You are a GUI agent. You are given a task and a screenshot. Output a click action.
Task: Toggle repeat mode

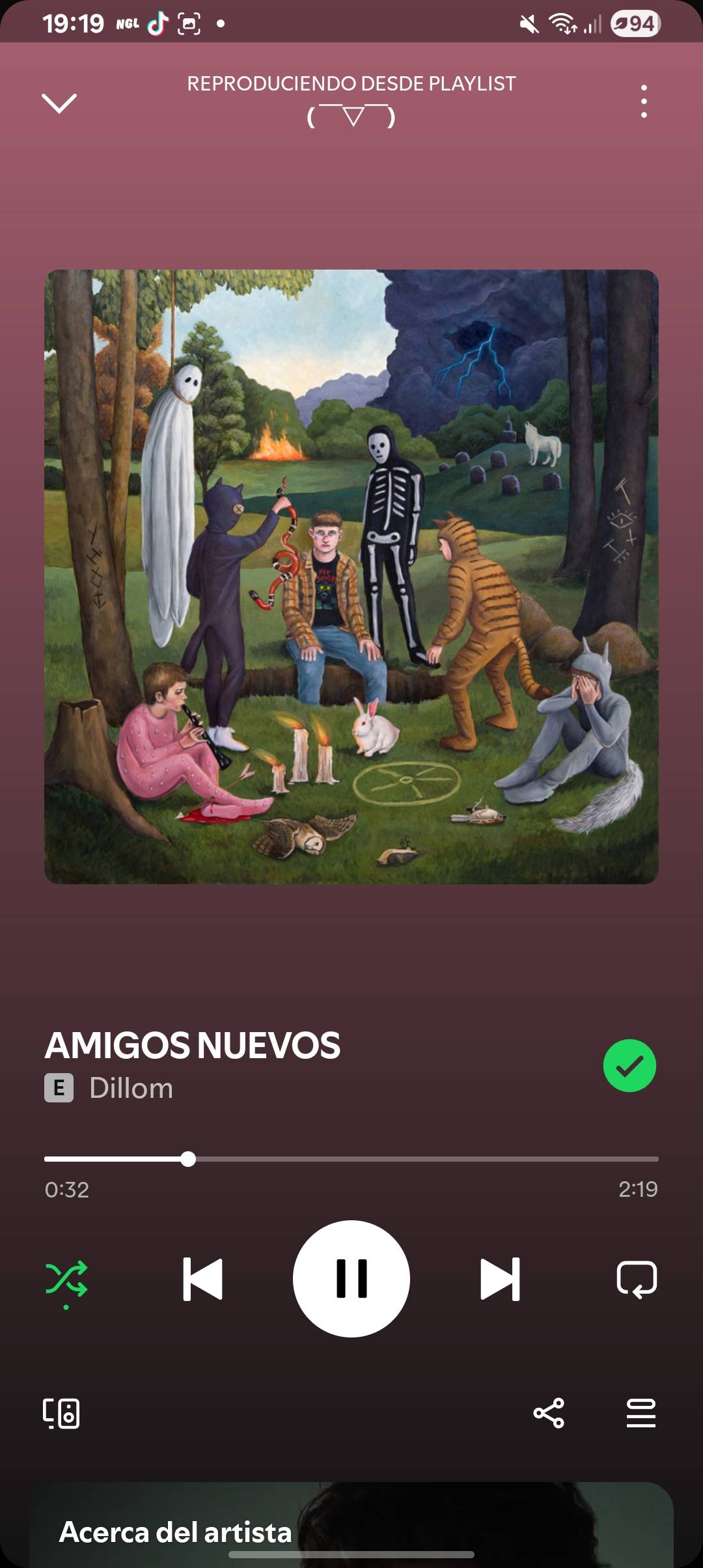[637, 1280]
